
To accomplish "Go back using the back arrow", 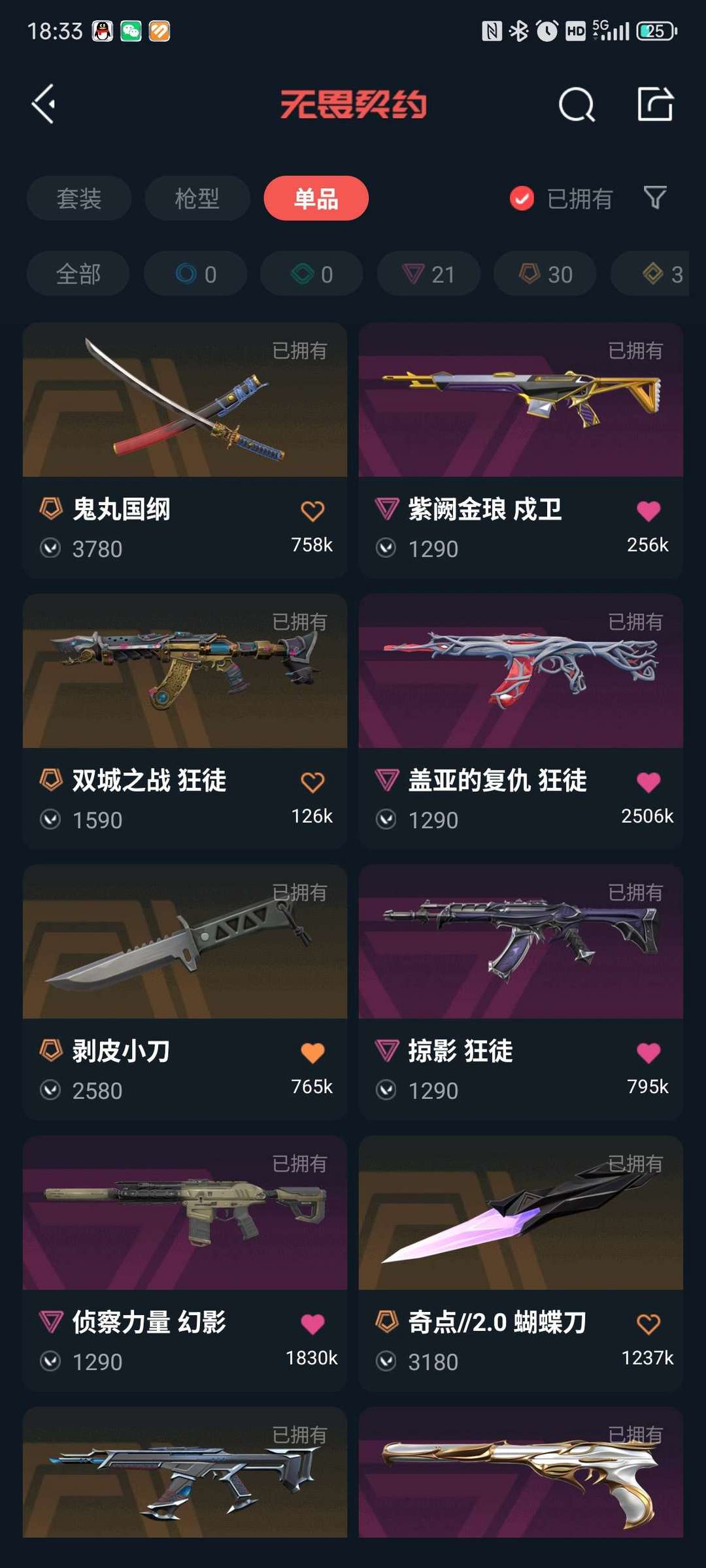I will click(44, 104).
